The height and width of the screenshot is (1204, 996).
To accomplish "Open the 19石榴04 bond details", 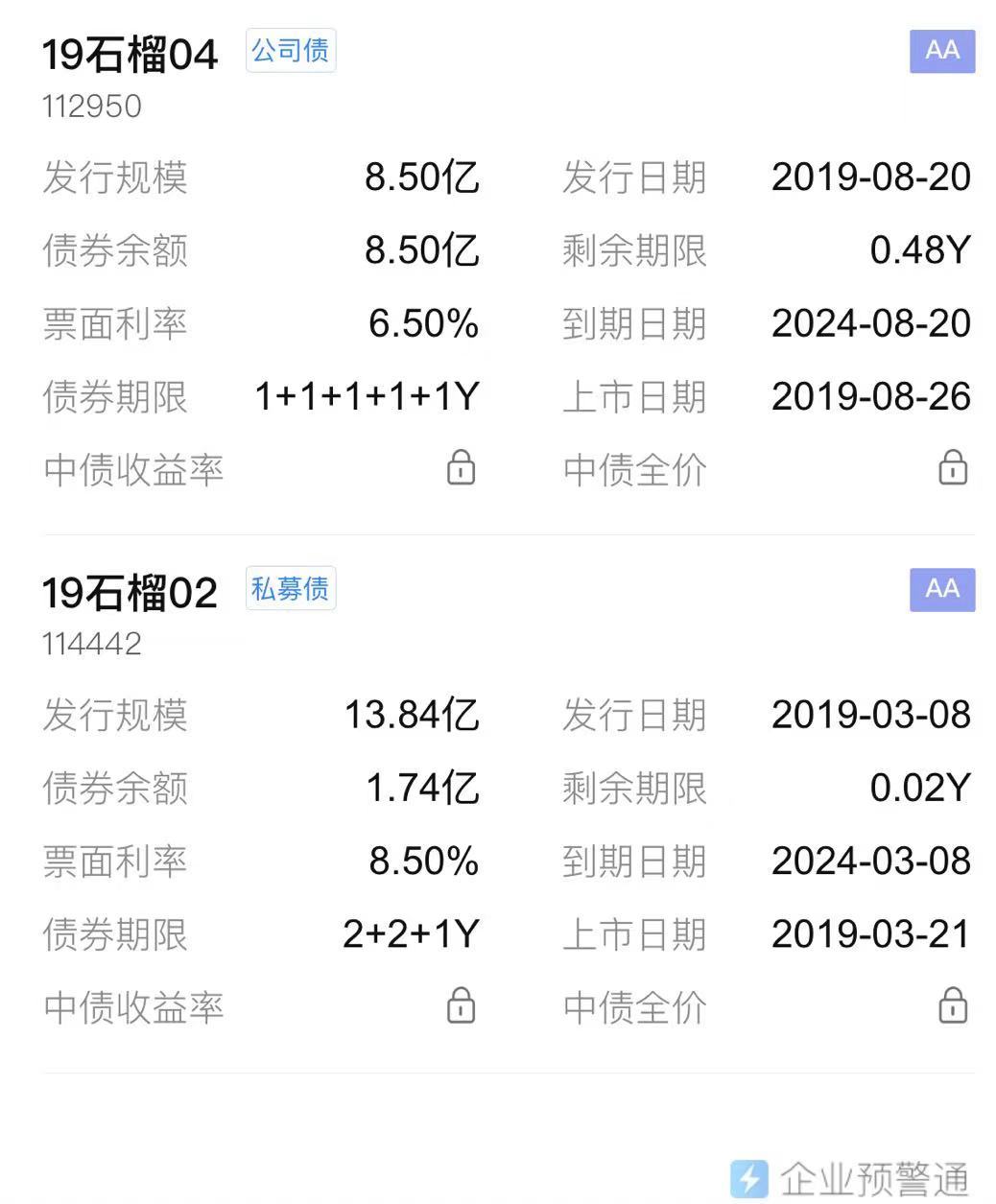I will tap(130, 55).
